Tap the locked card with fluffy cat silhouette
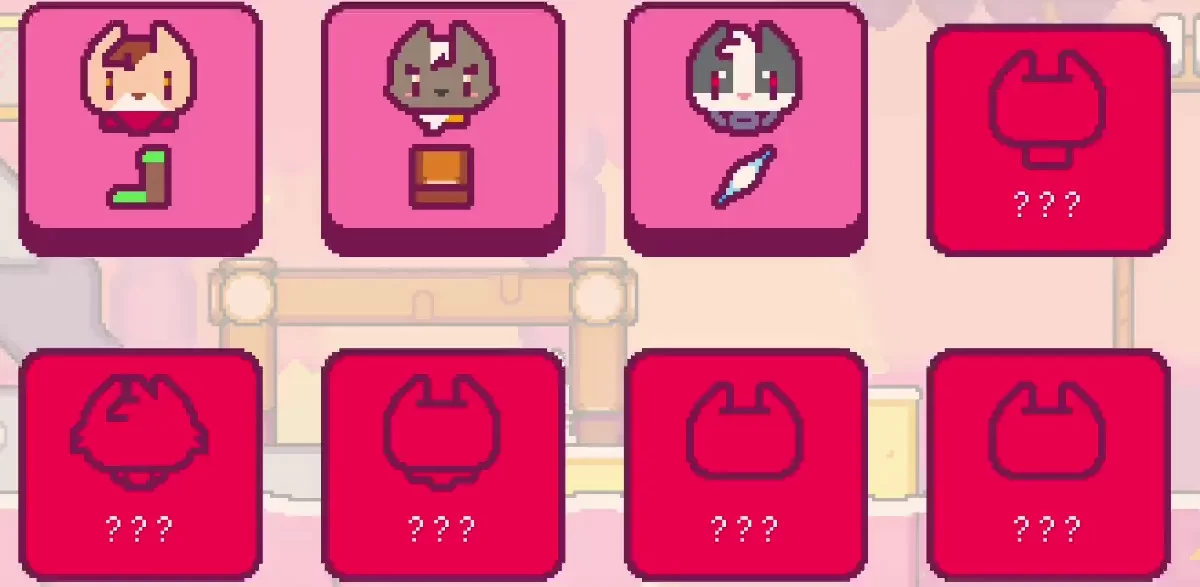The image size is (1200, 587). click(140, 462)
